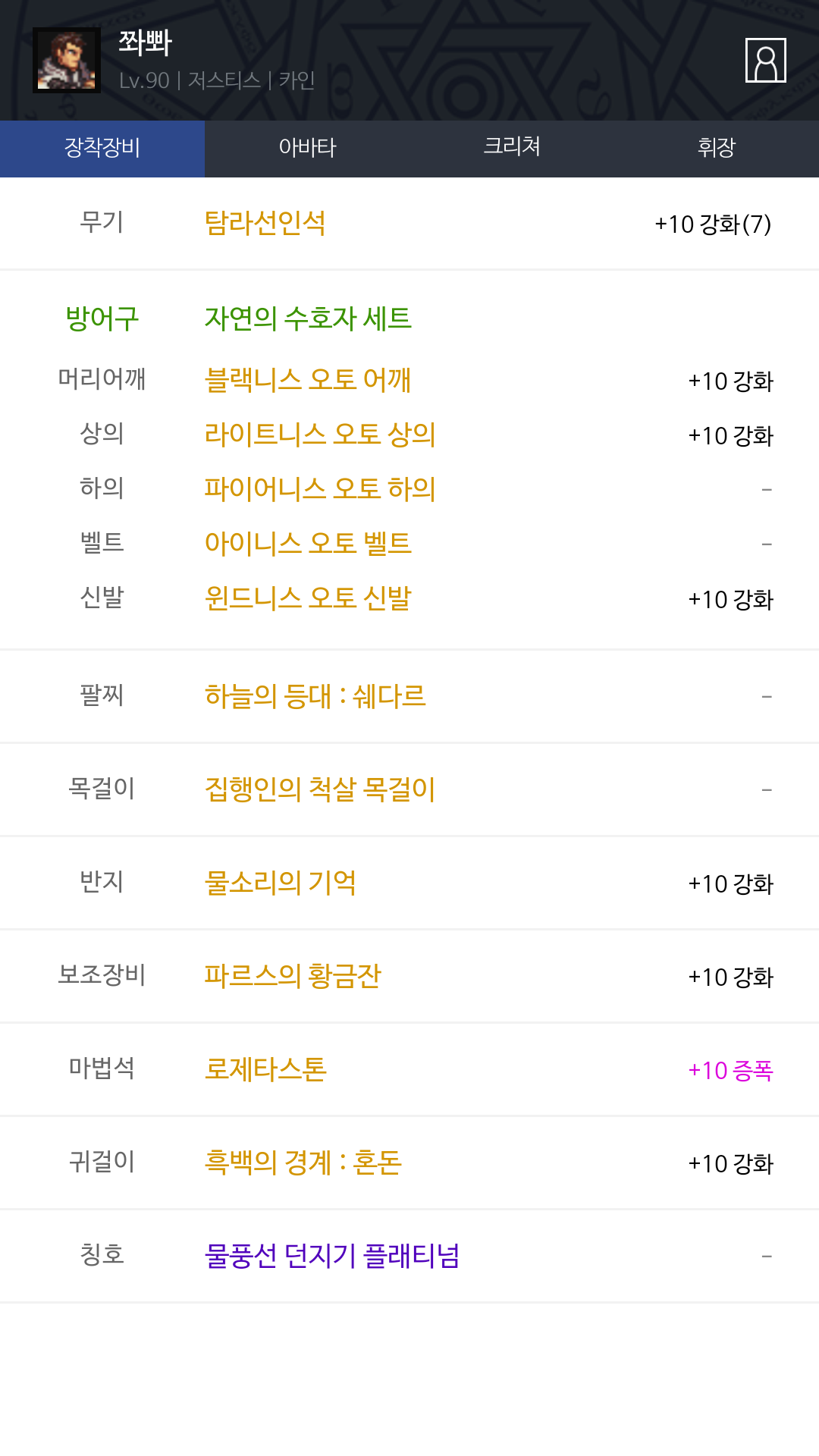View earring 흑백의 경계 : 혼돈
819x1456 pixels.
click(x=303, y=1162)
